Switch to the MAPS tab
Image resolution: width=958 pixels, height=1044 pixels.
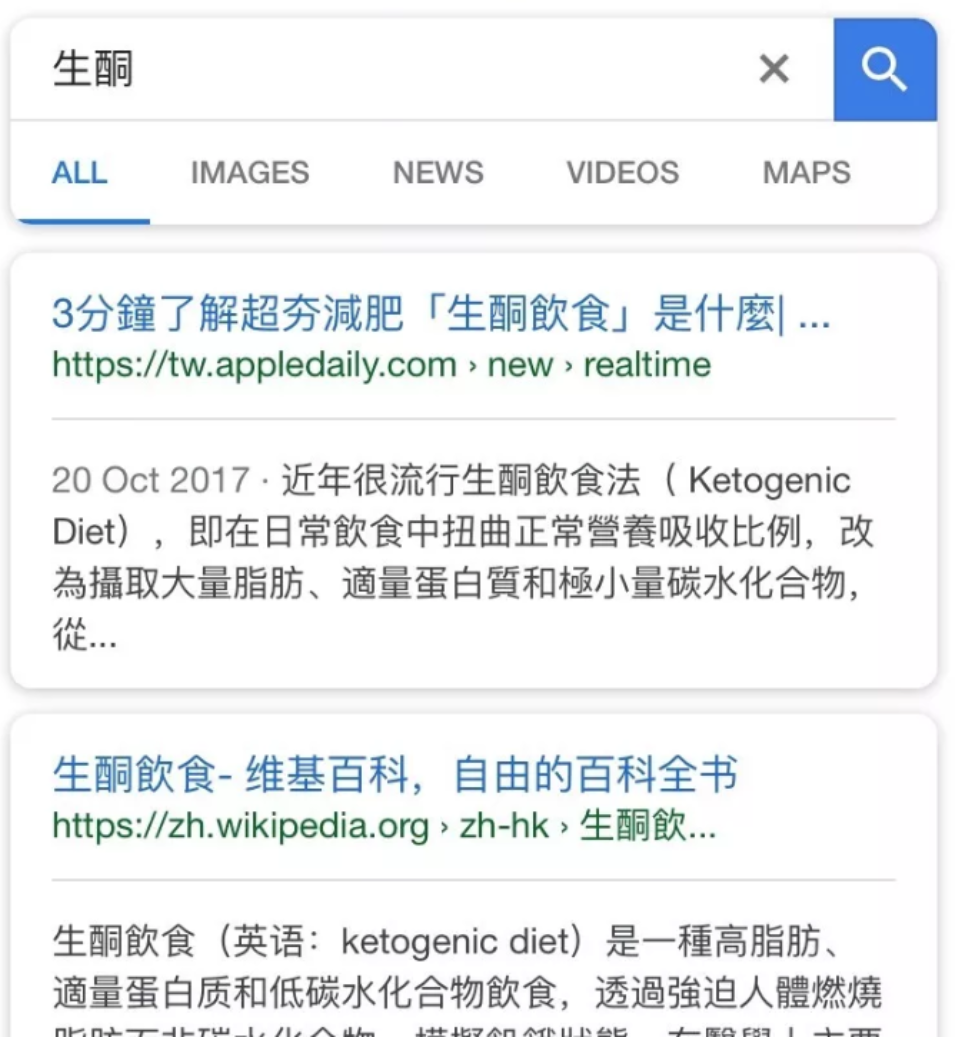(x=806, y=173)
